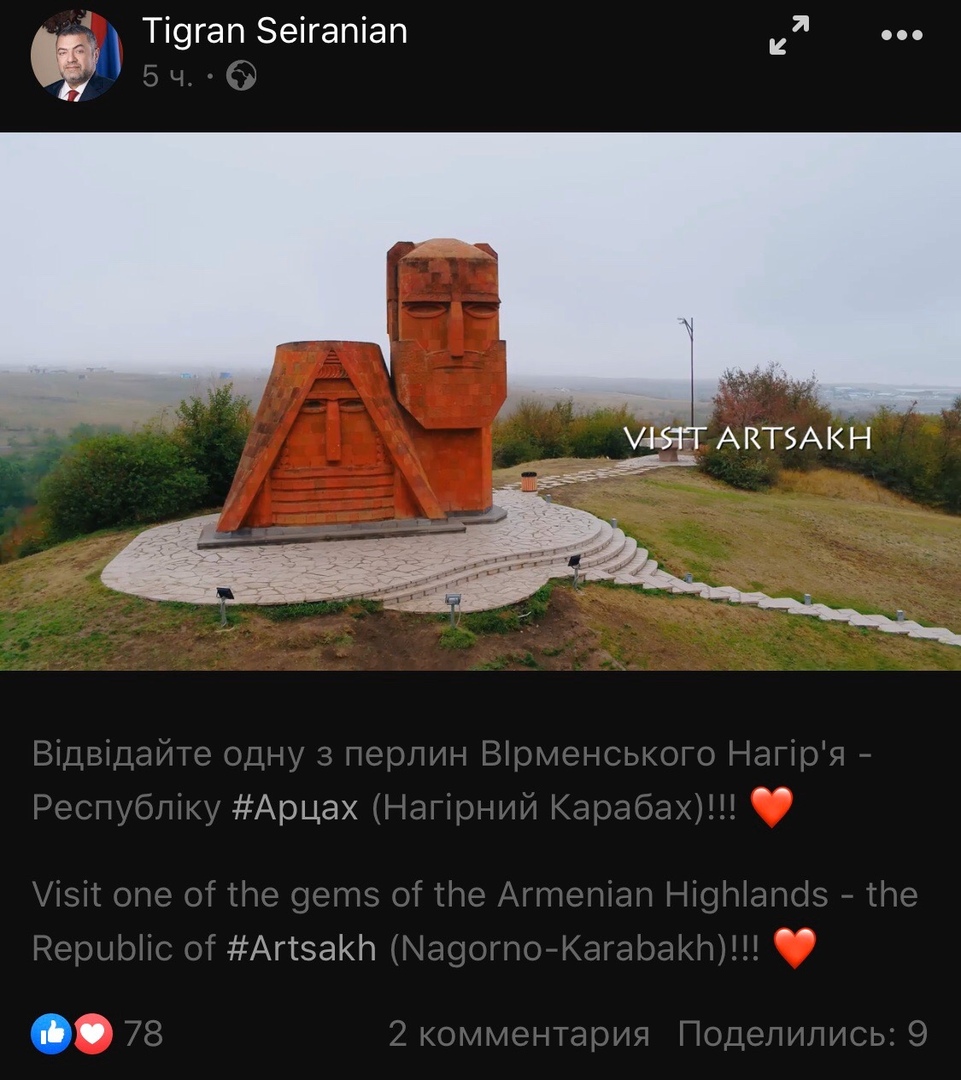Image resolution: width=961 pixels, height=1080 pixels.
Task: Open the three-dots overflow menu
Action: 901,35
